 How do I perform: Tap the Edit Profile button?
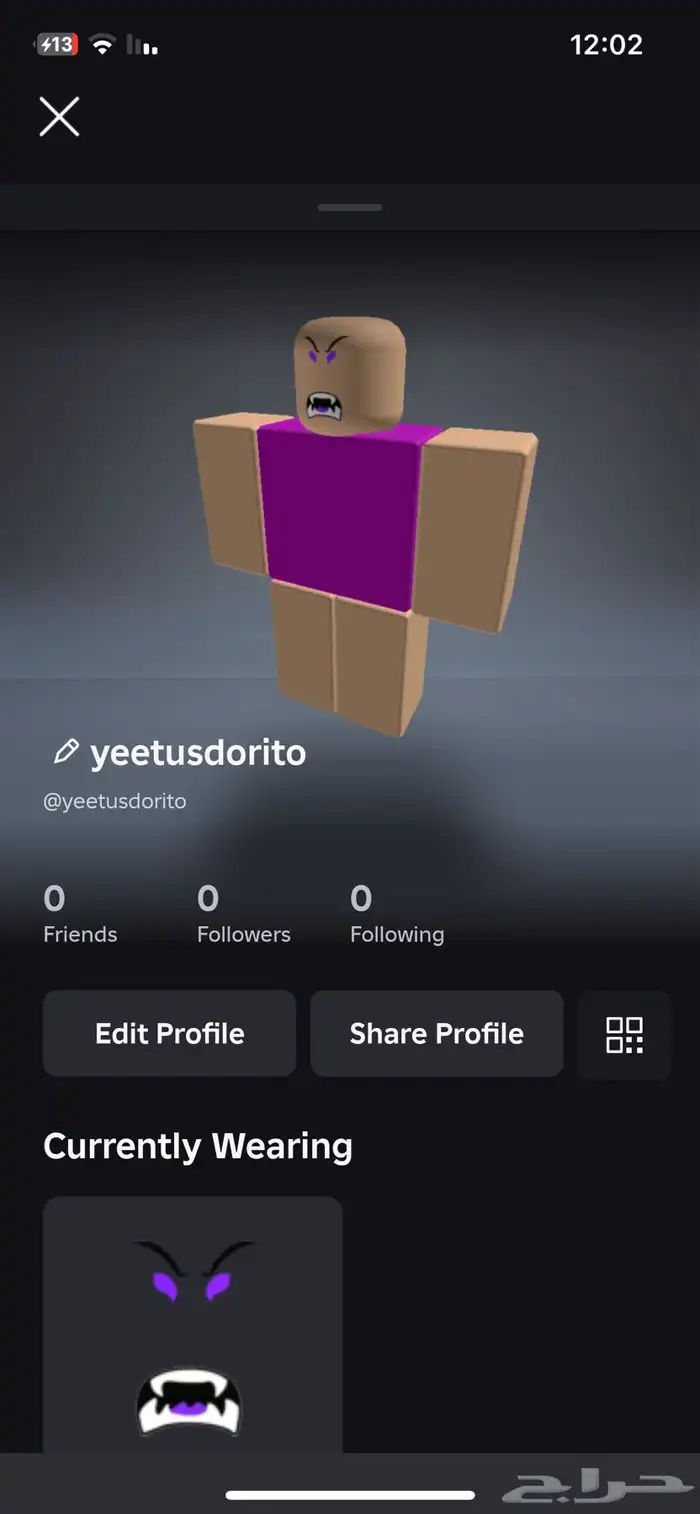pyautogui.click(x=169, y=1033)
